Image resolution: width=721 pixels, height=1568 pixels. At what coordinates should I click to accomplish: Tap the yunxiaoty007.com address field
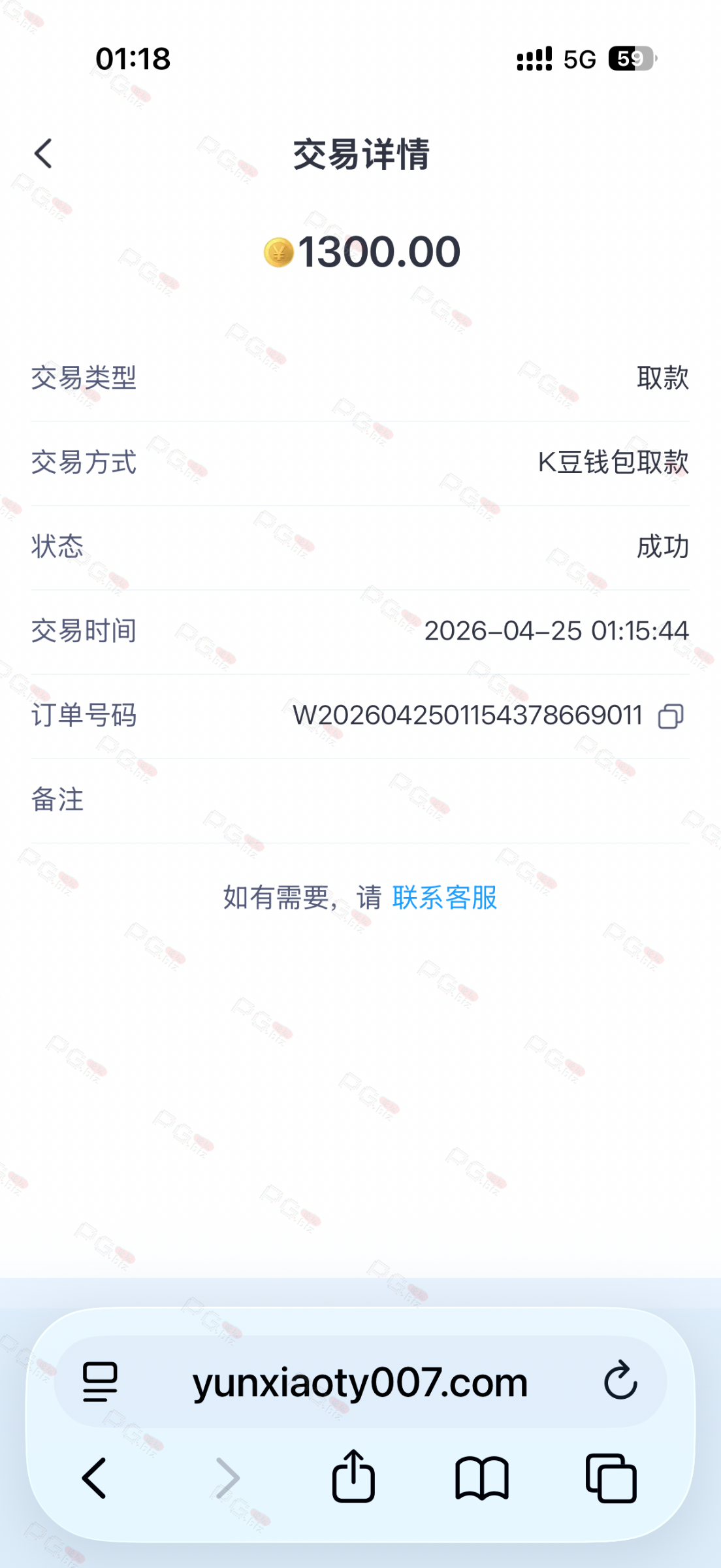pos(360,1382)
